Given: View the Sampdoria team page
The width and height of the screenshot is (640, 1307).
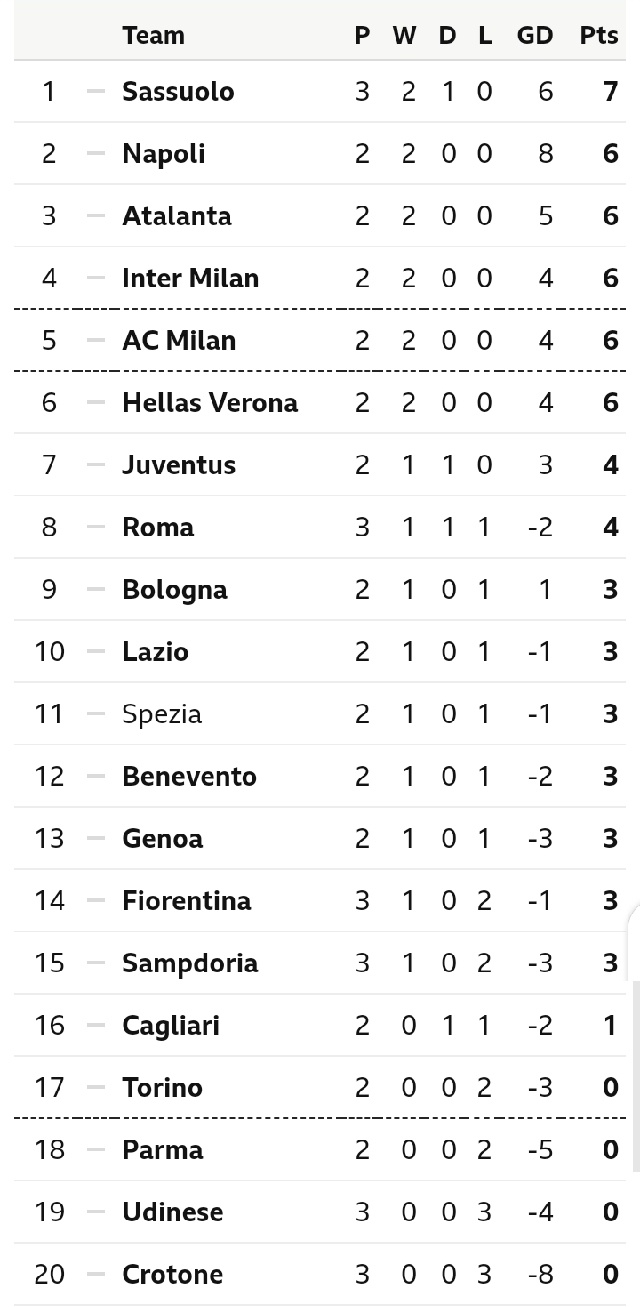Looking at the screenshot, I should pyautogui.click(x=190, y=963).
